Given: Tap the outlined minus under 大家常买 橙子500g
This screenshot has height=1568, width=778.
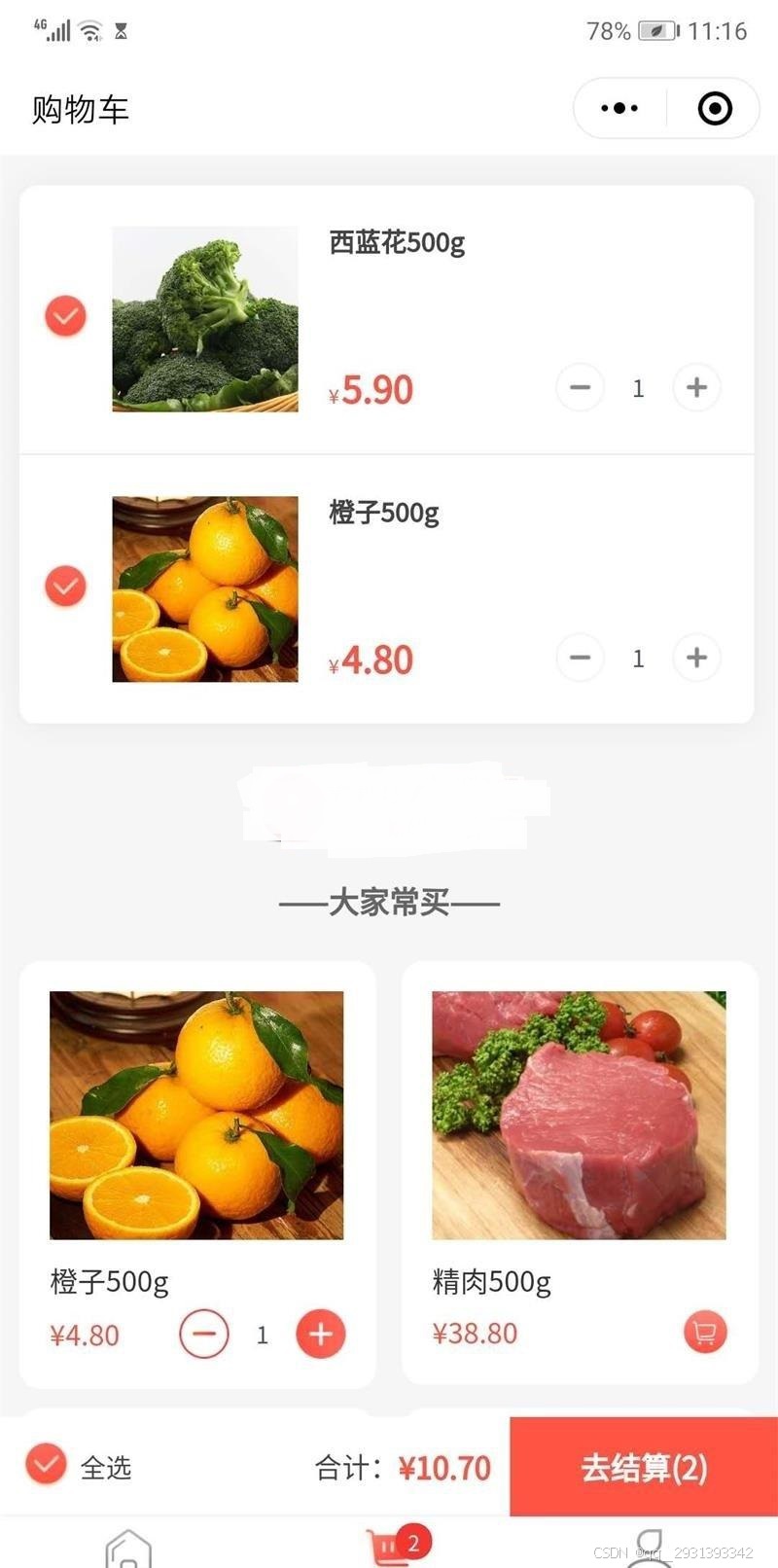Looking at the screenshot, I should pyautogui.click(x=204, y=1334).
